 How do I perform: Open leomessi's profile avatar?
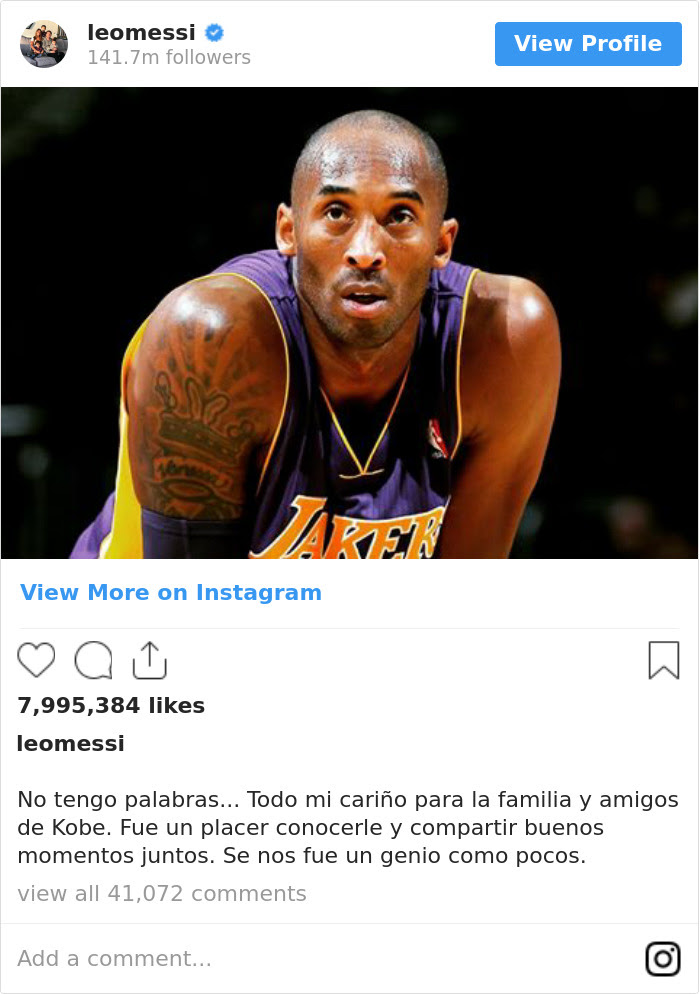(44, 44)
